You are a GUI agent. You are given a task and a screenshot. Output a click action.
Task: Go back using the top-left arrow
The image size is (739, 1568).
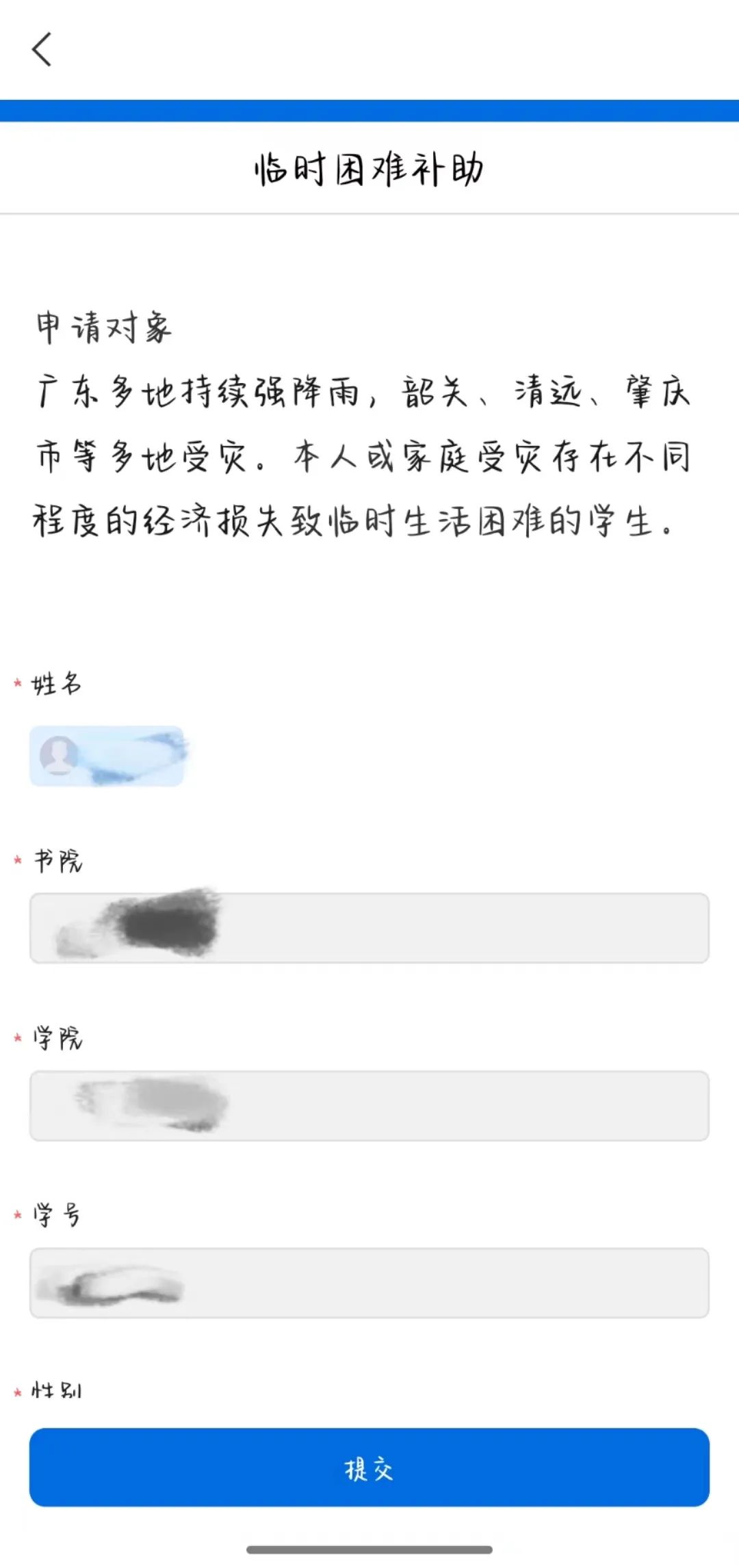click(42, 49)
